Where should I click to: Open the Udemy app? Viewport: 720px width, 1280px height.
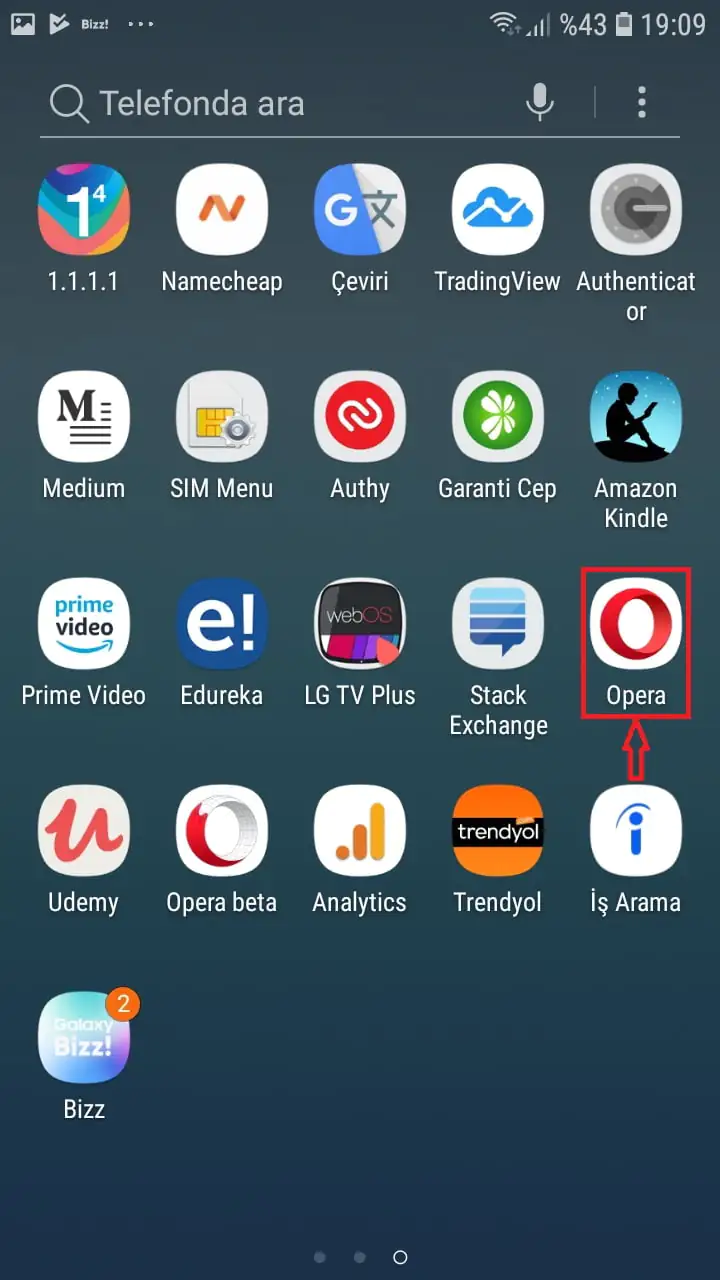[84, 831]
